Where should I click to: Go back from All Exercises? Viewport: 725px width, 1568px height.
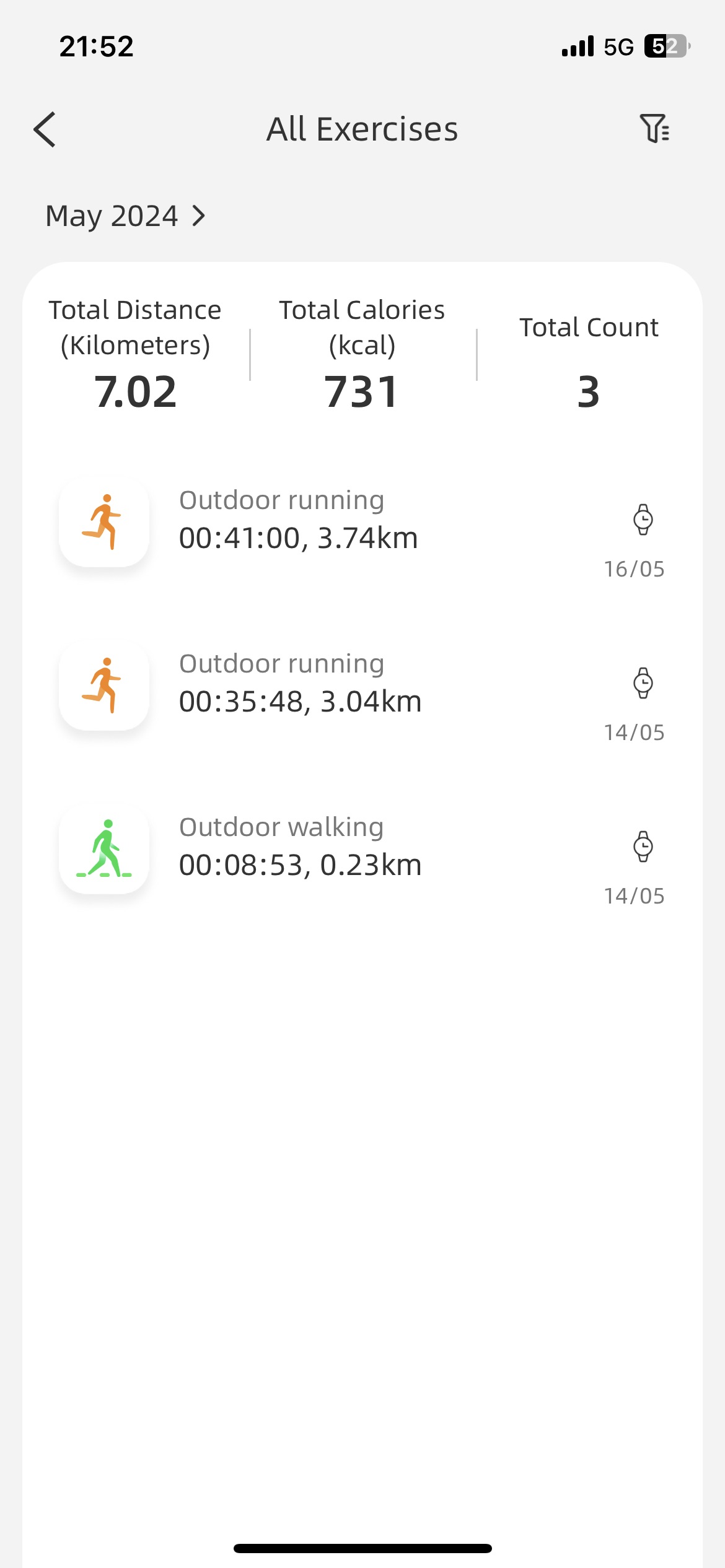pos(45,129)
